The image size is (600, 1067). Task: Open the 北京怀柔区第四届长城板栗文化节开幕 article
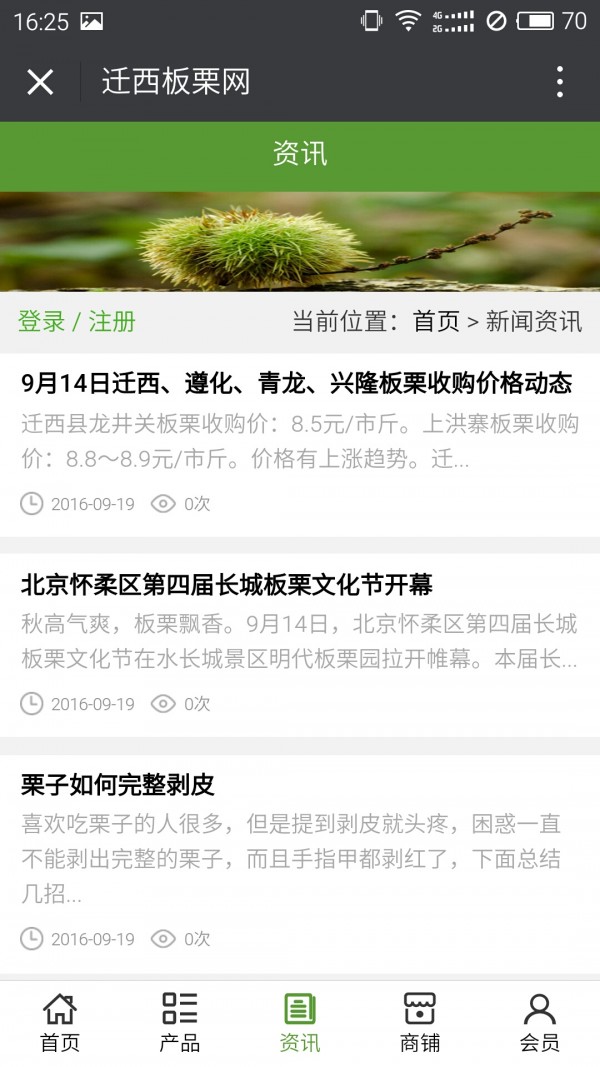click(226, 584)
